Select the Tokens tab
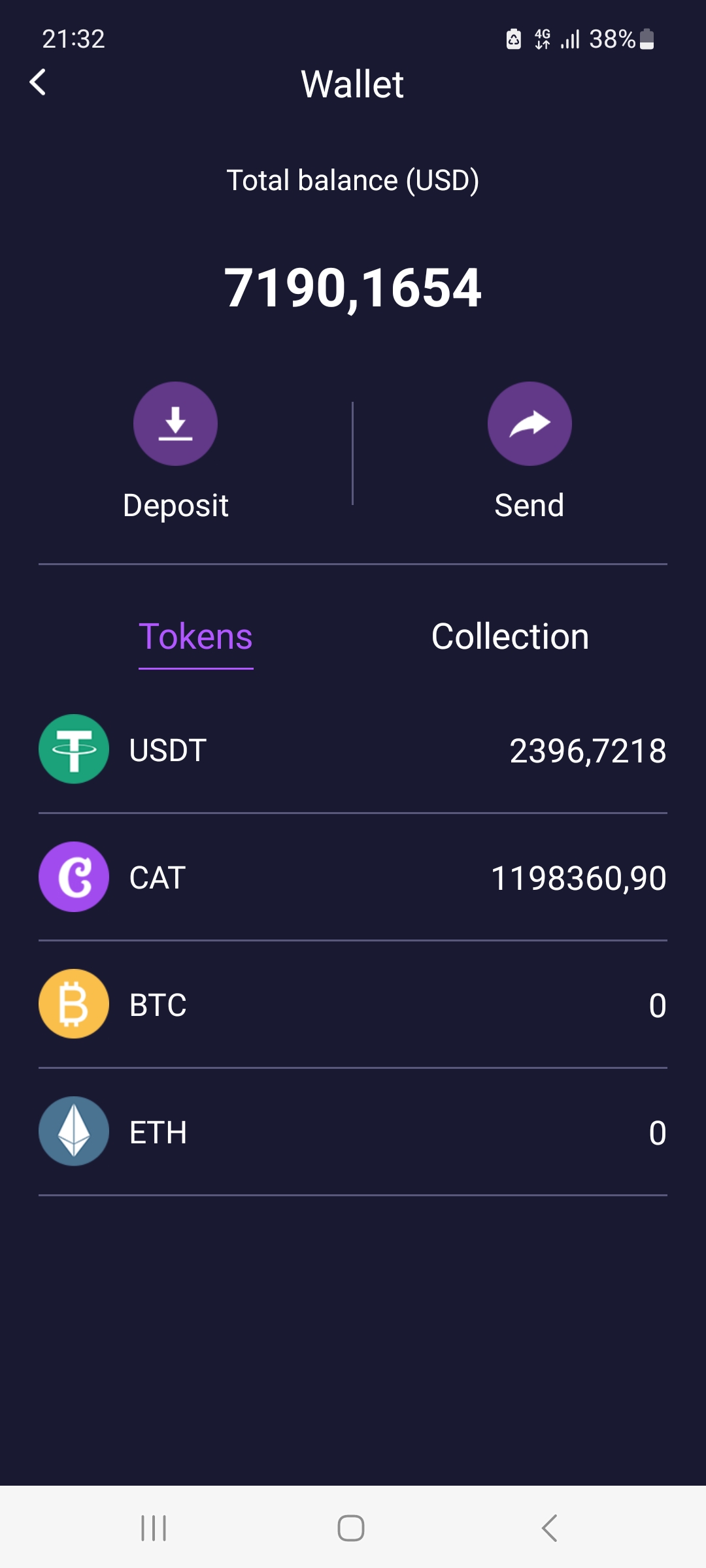Image resolution: width=706 pixels, height=1568 pixels. tap(195, 636)
